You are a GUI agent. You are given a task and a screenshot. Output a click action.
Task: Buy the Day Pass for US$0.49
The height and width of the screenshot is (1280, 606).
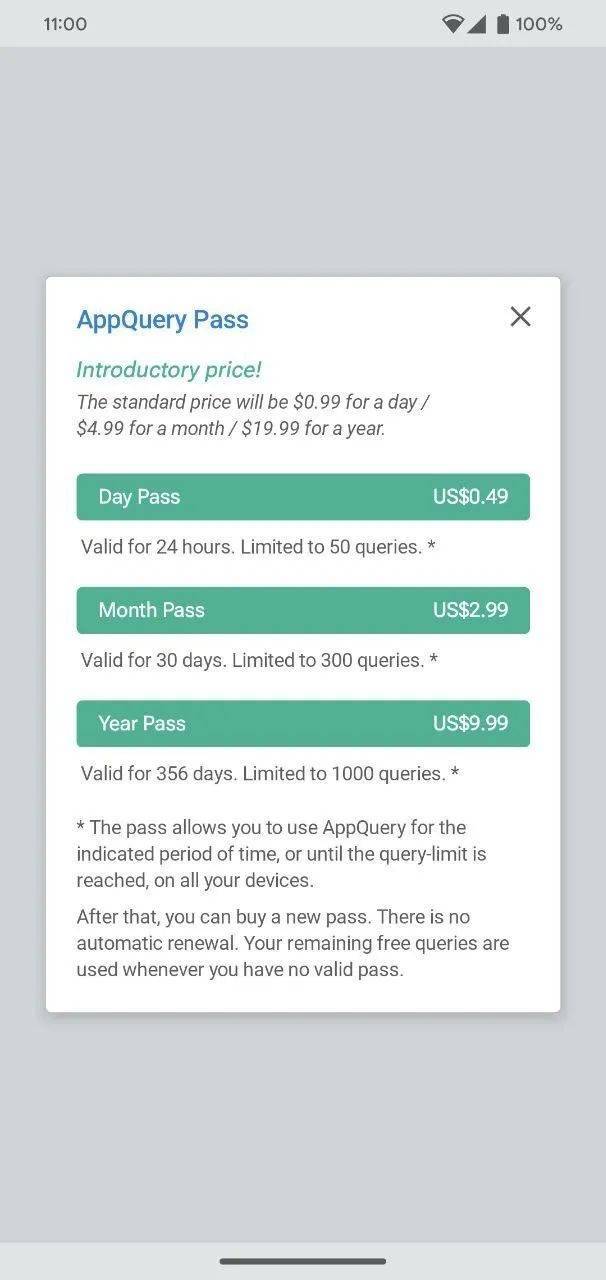pyautogui.click(x=303, y=497)
